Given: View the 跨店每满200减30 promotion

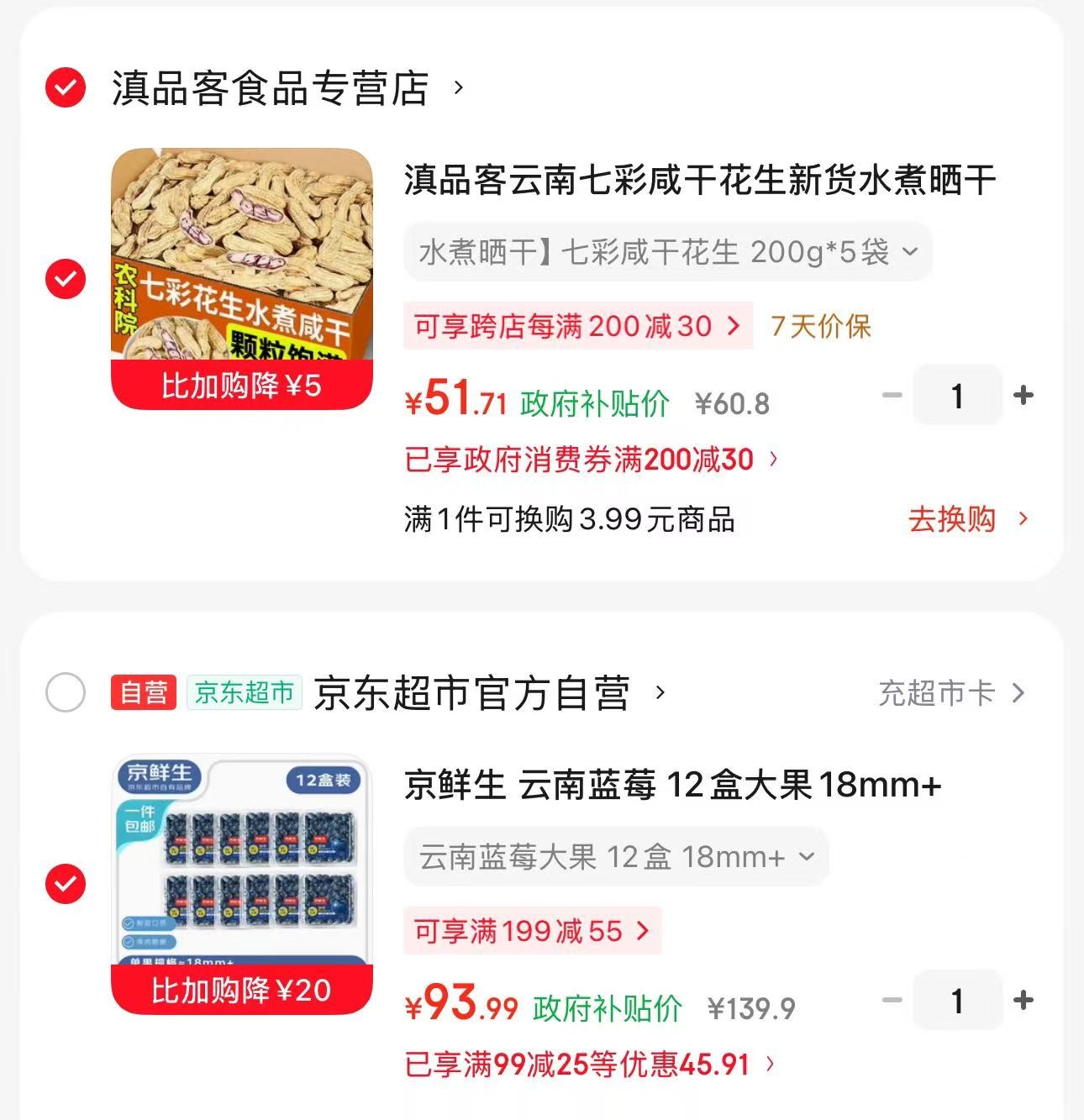Looking at the screenshot, I should tap(577, 326).
